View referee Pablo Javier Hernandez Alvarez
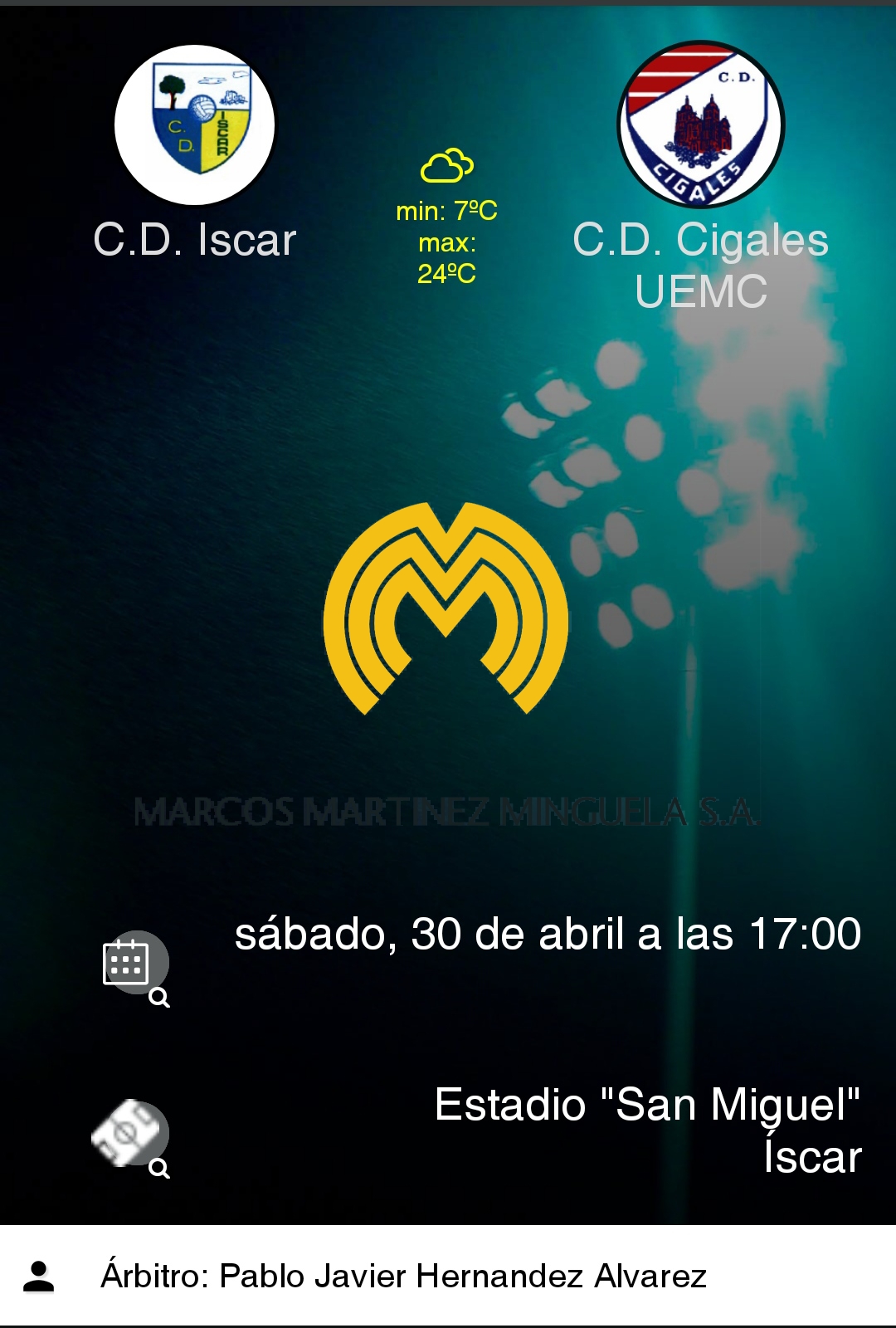 [403, 1276]
